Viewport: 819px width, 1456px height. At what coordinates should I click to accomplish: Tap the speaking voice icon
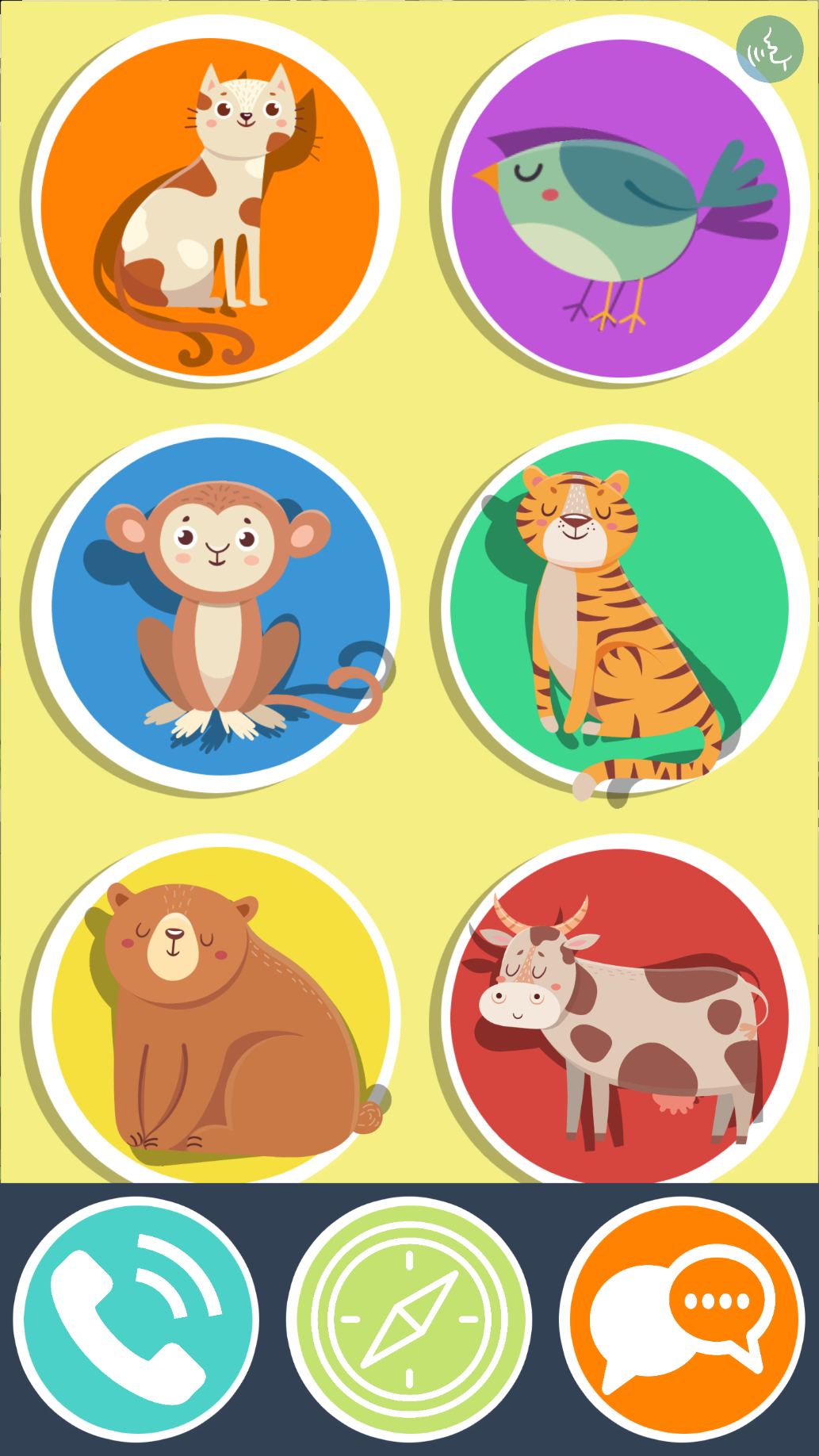(x=770, y=49)
